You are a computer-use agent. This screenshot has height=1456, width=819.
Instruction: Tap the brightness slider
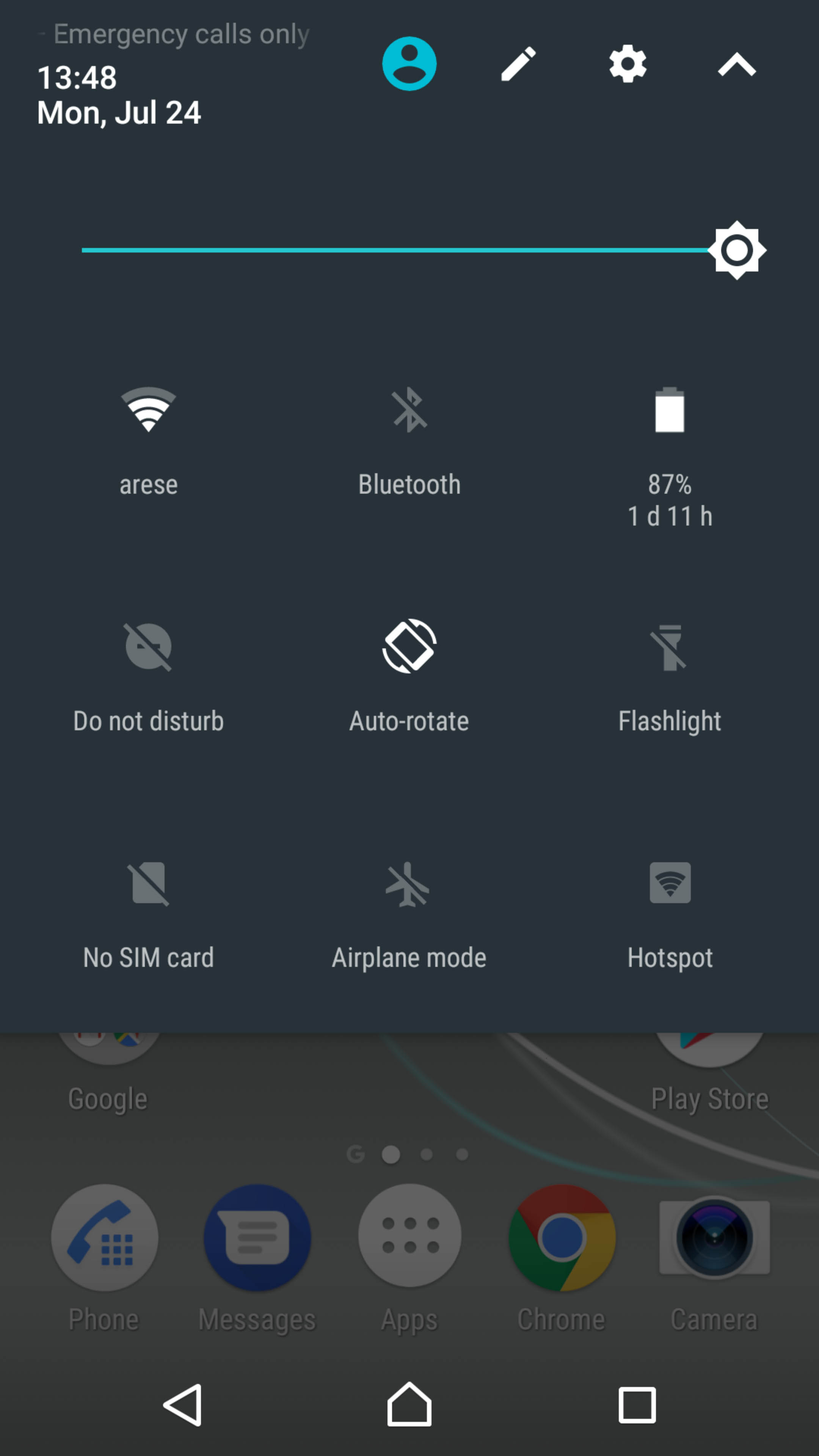[424, 250]
